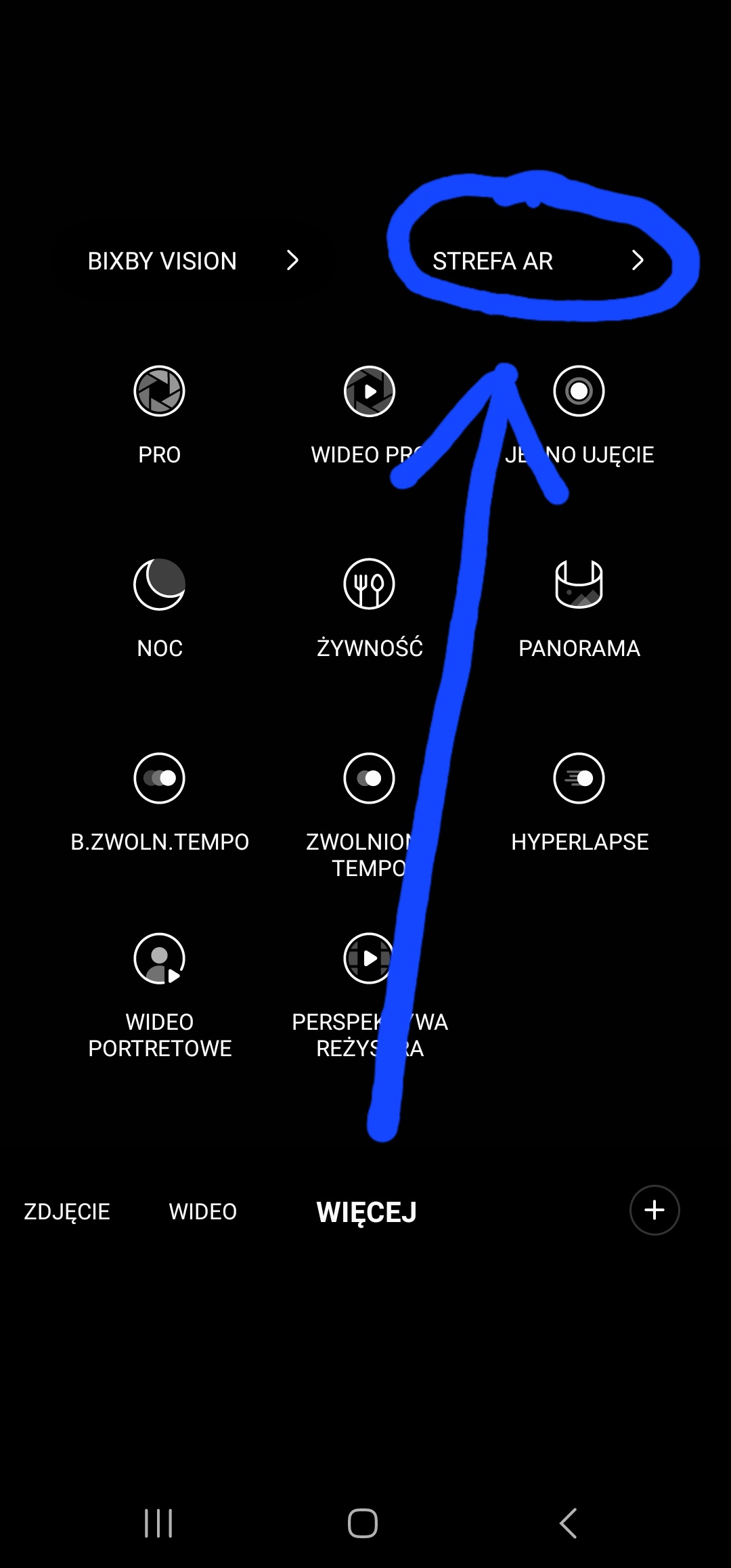Select WIDEO PORTRETOWE portrait video mode
Viewport: 731px width, 1568px height.
tap(159, 958)
